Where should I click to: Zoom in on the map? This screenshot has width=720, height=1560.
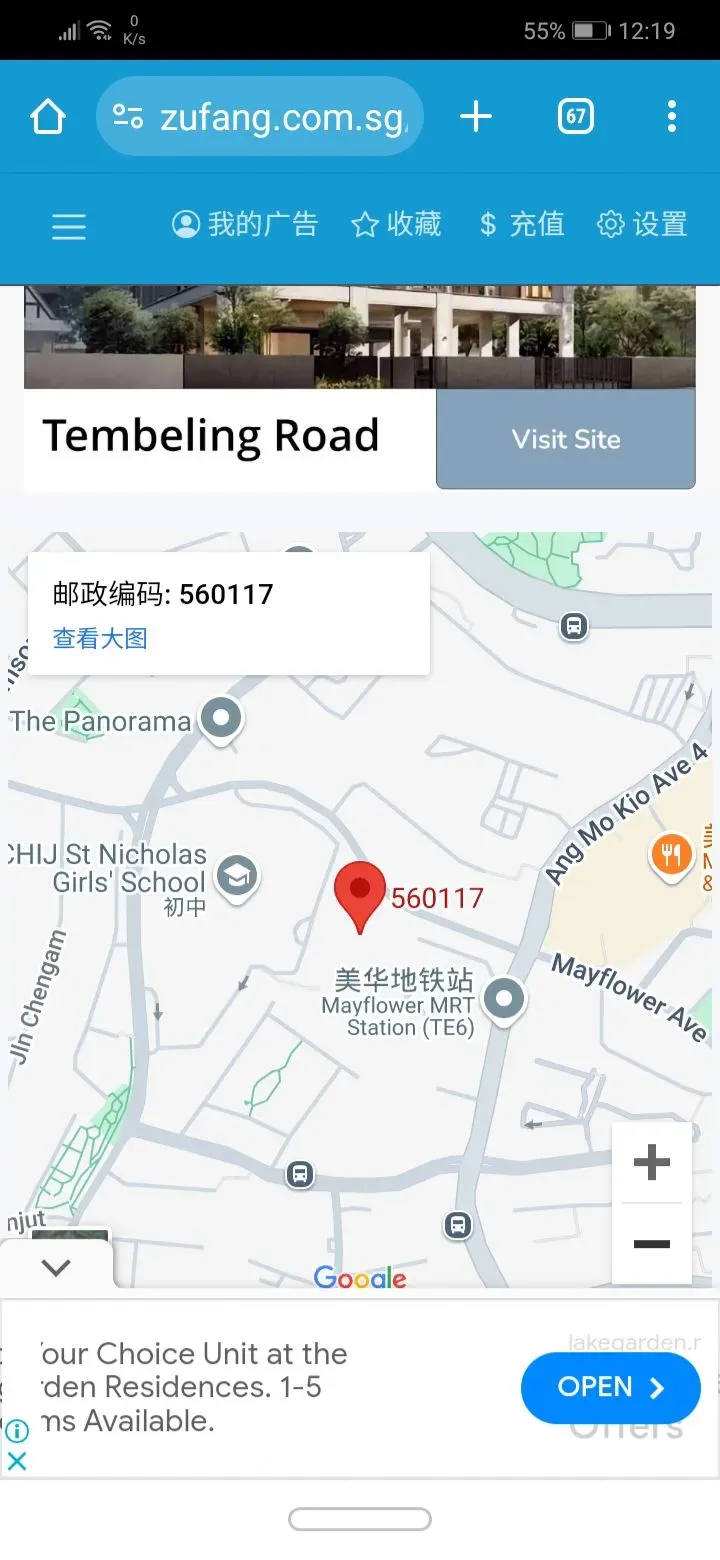coord(652,1163)
